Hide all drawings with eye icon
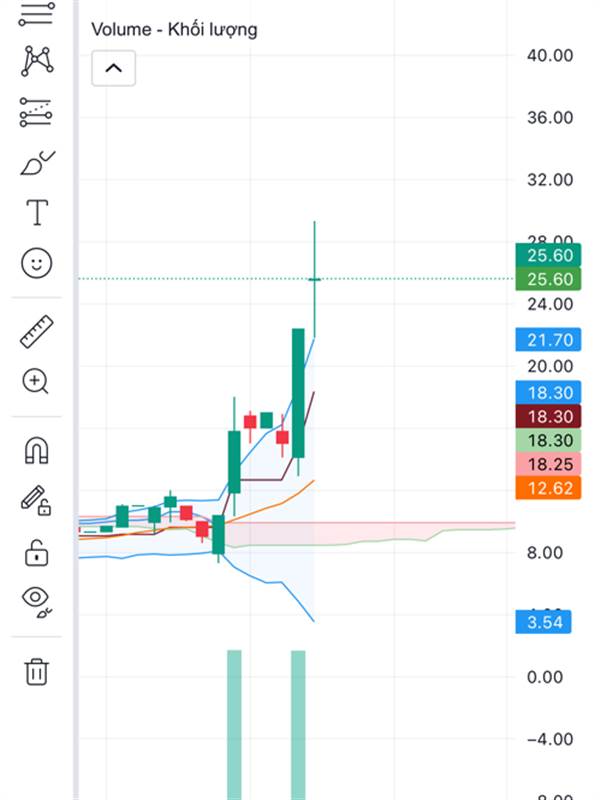The width and height of the screenshot is (600, 800). click(x=37, y=600)
